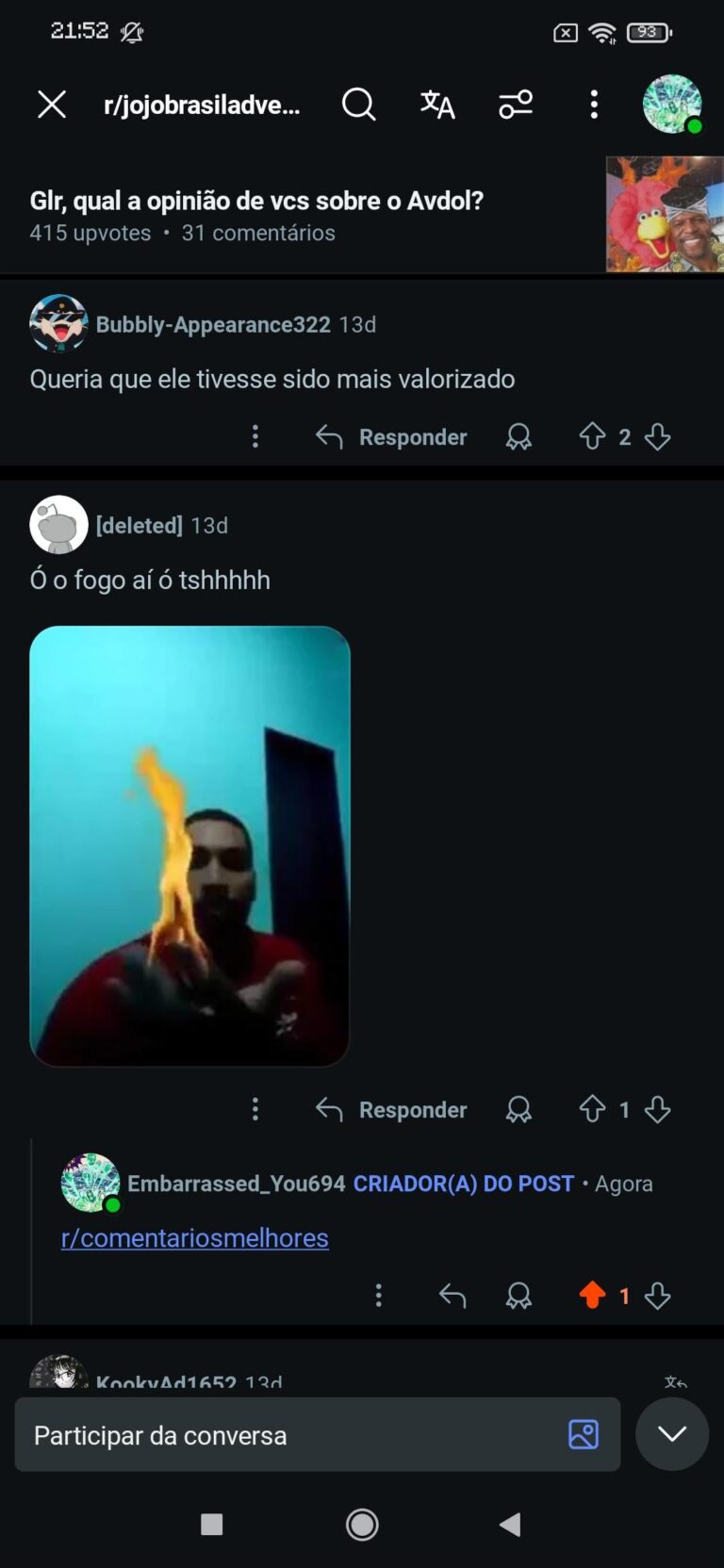Attach an image to your comment

(584, 1434)
